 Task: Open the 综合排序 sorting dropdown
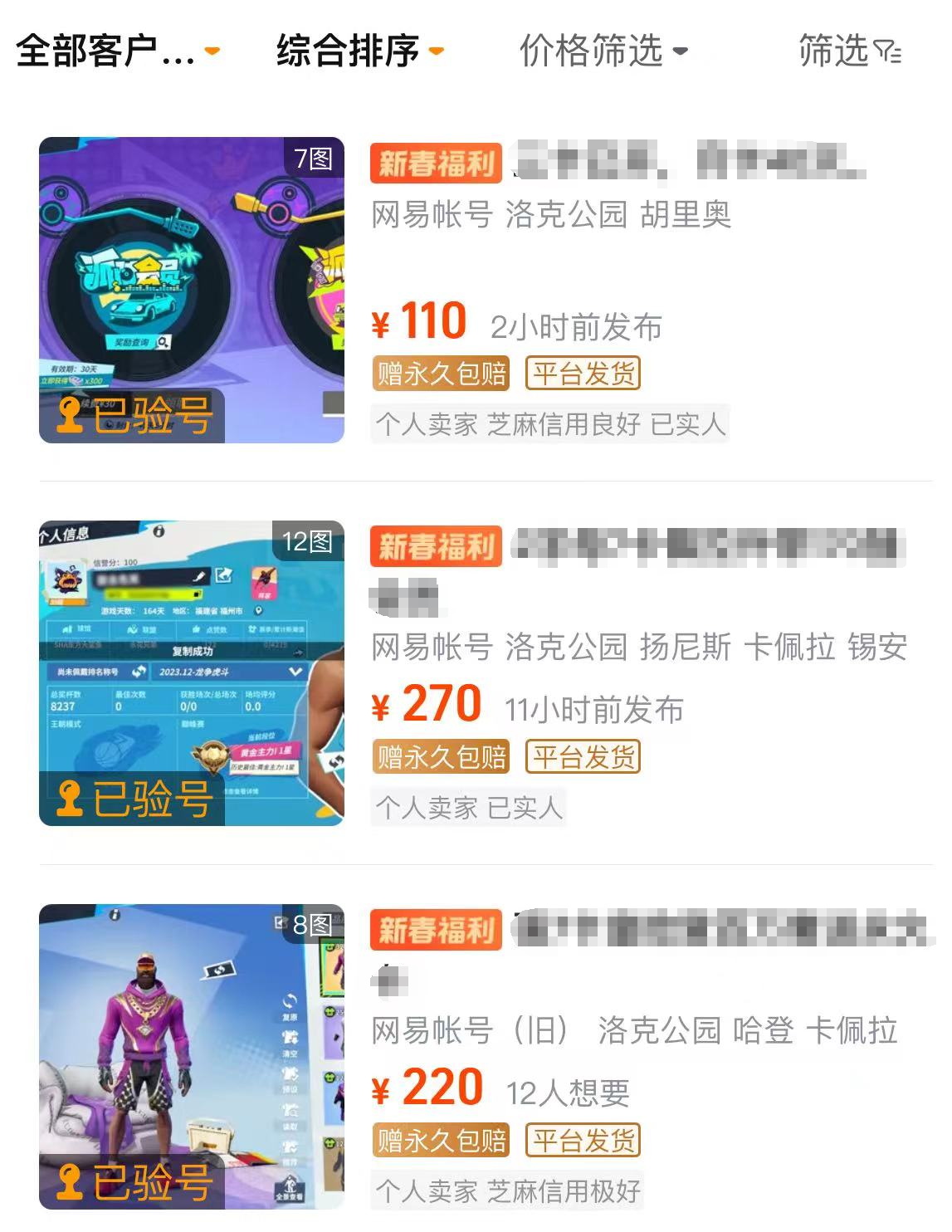click(x=359, y=51)
